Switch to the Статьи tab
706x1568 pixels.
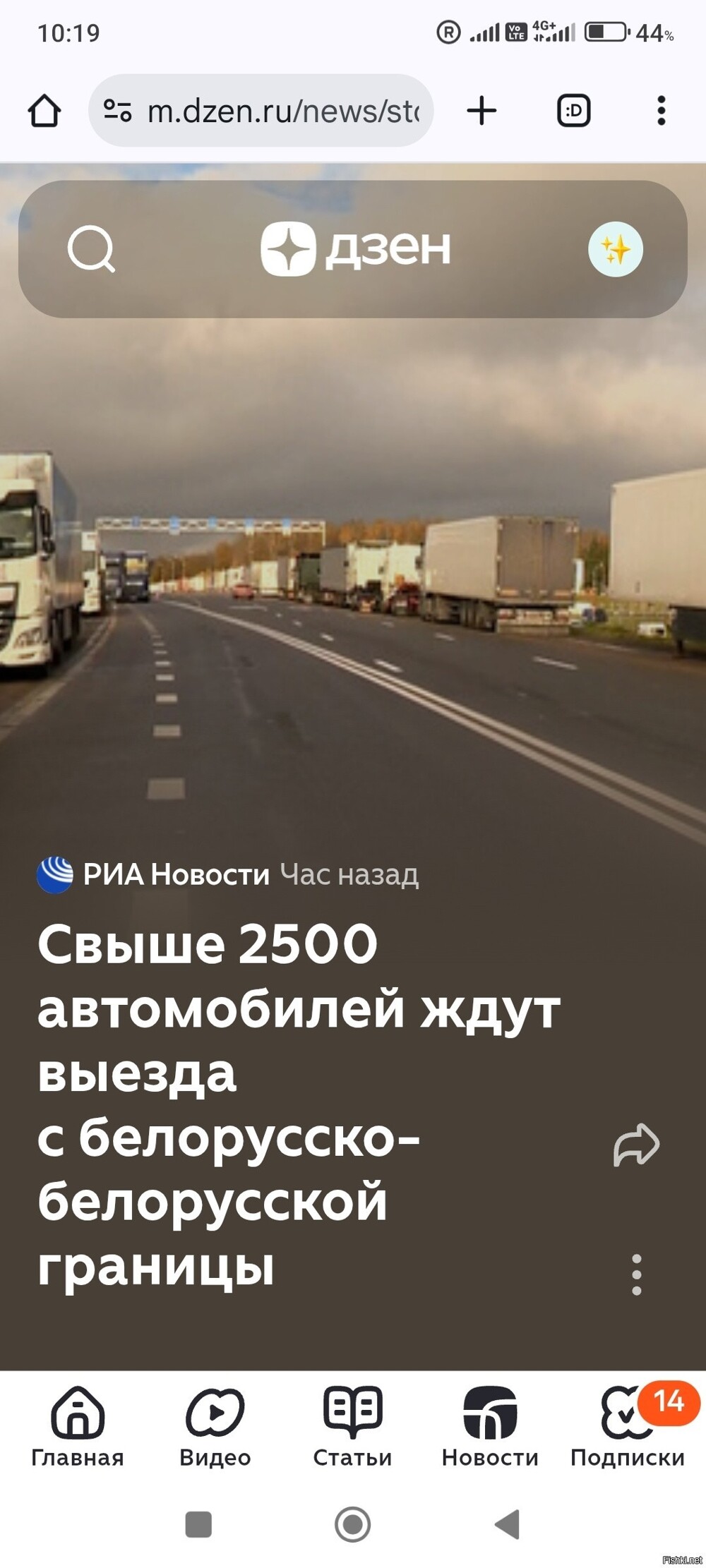point(352,1427)
